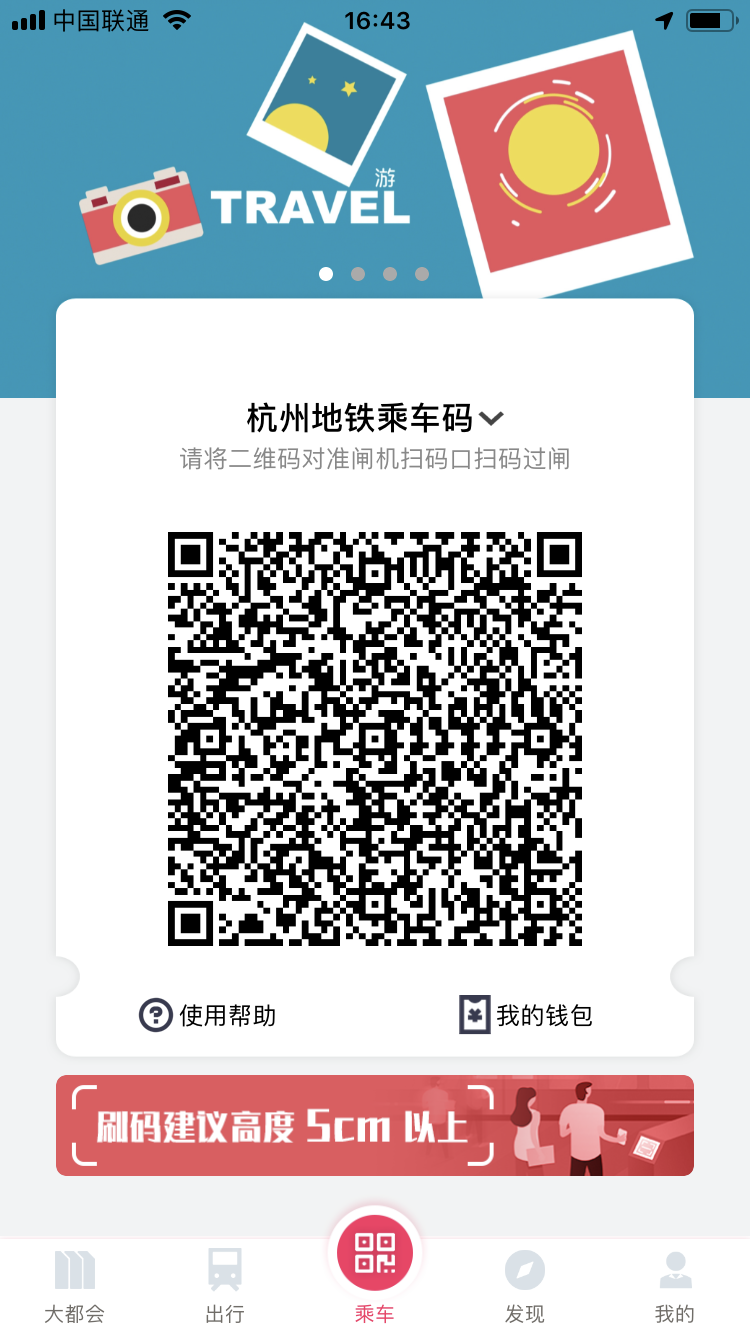Switch to the 出行 tab
This screenshot has height=1334, width=750.
224,1285
